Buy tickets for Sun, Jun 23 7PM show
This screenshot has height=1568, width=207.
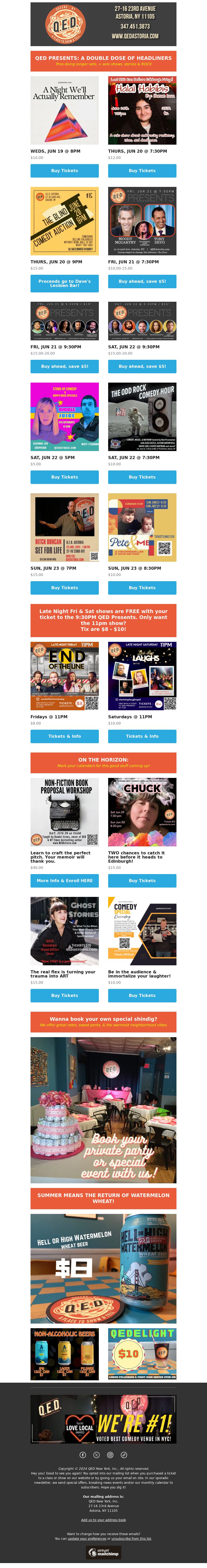[64, 588]
